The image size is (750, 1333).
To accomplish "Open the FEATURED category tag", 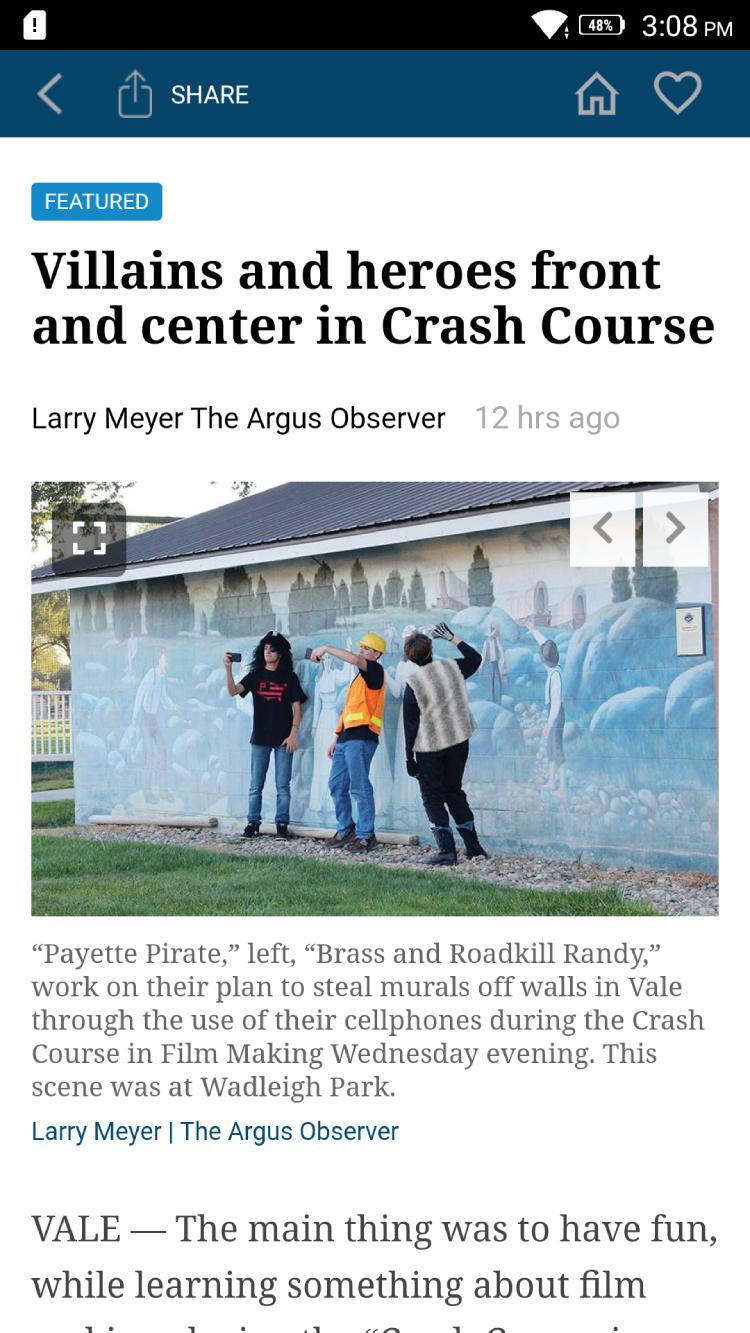I will point(96,201).
